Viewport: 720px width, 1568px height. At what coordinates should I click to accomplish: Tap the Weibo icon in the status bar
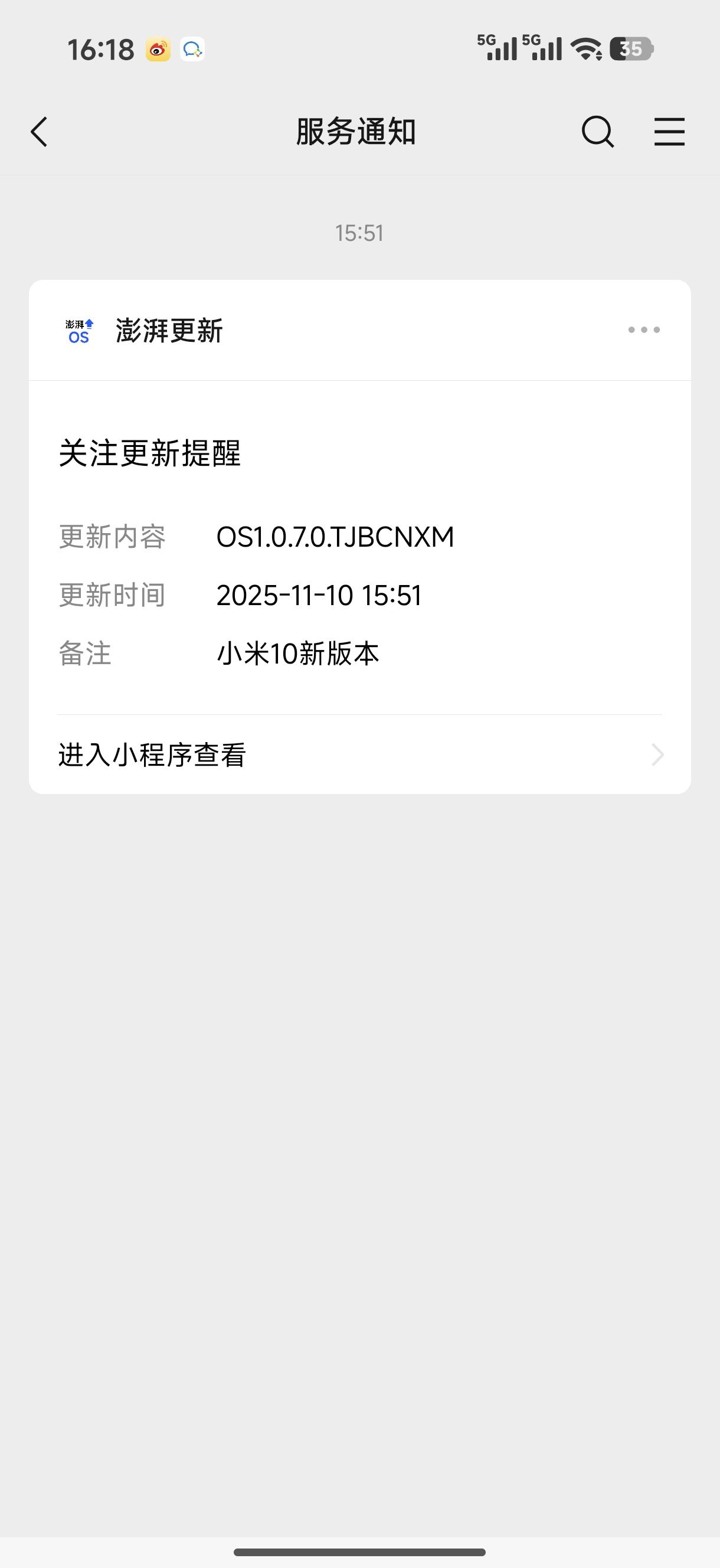tap(157, 50)
